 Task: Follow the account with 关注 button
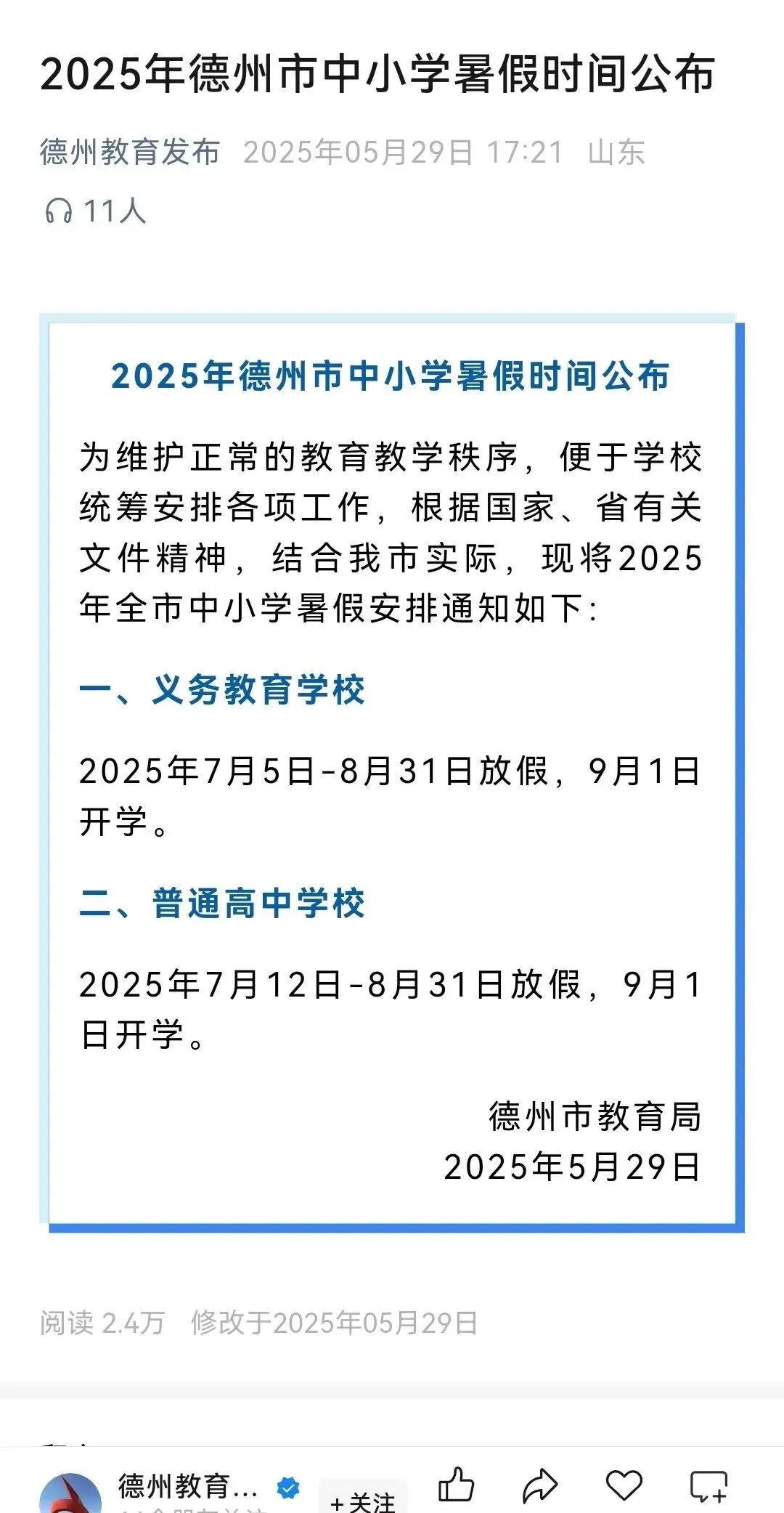pos(363,1498)
